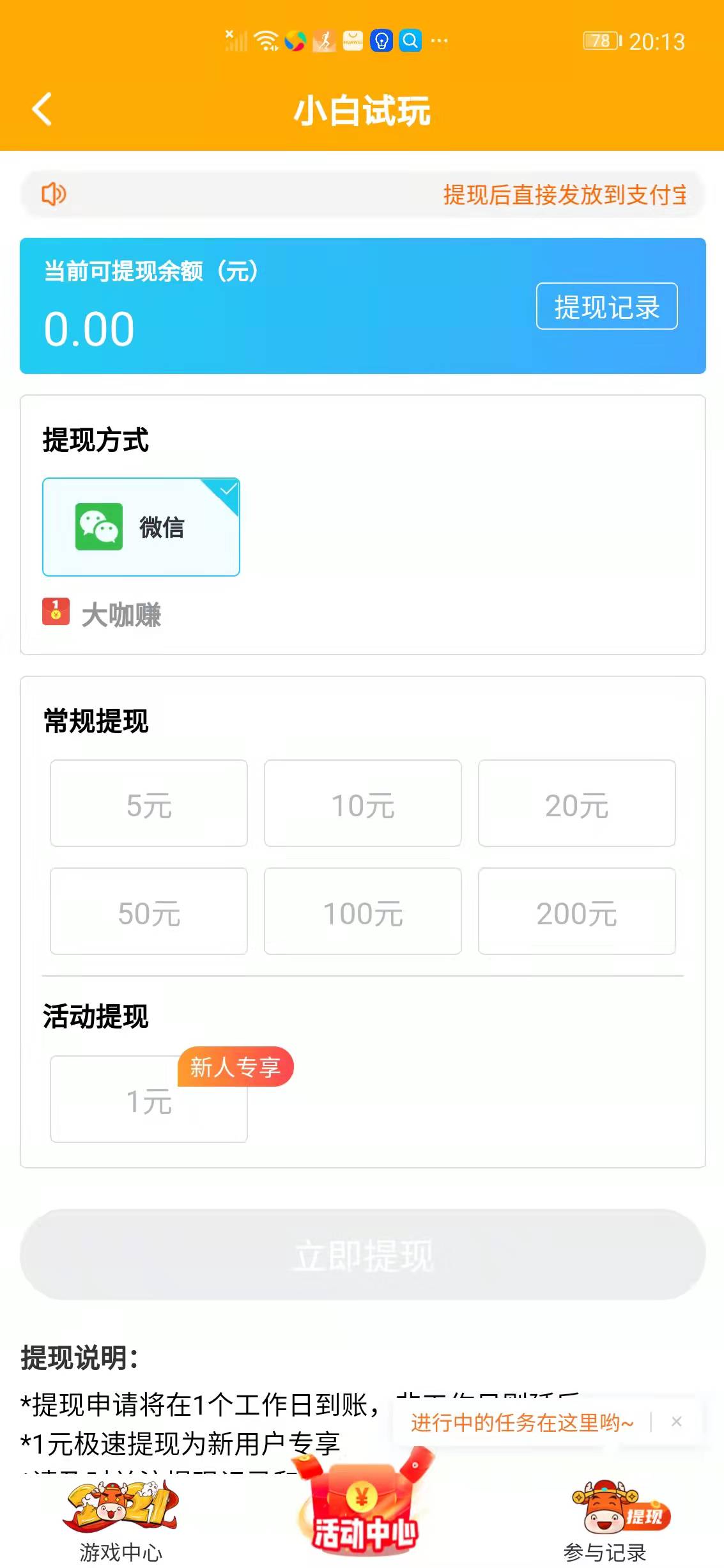Select the 200元 amount tile
Image resolution: width=724 pixels, height=1568 pixels.
pyautogui.click(x=576, y=912)
